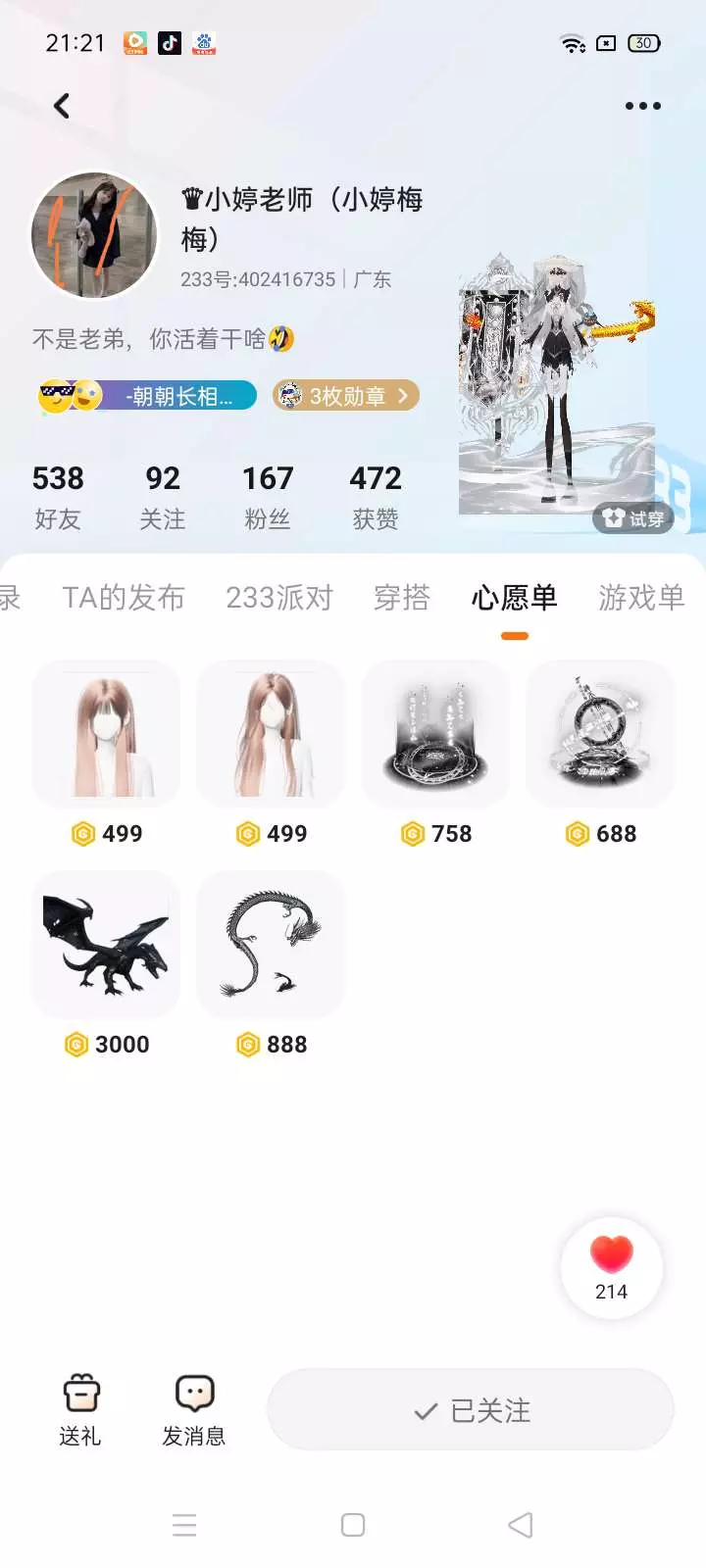706x1568 pixels.
Task: Open the black dragon item priced 3000
Action: tap(106, 965)
